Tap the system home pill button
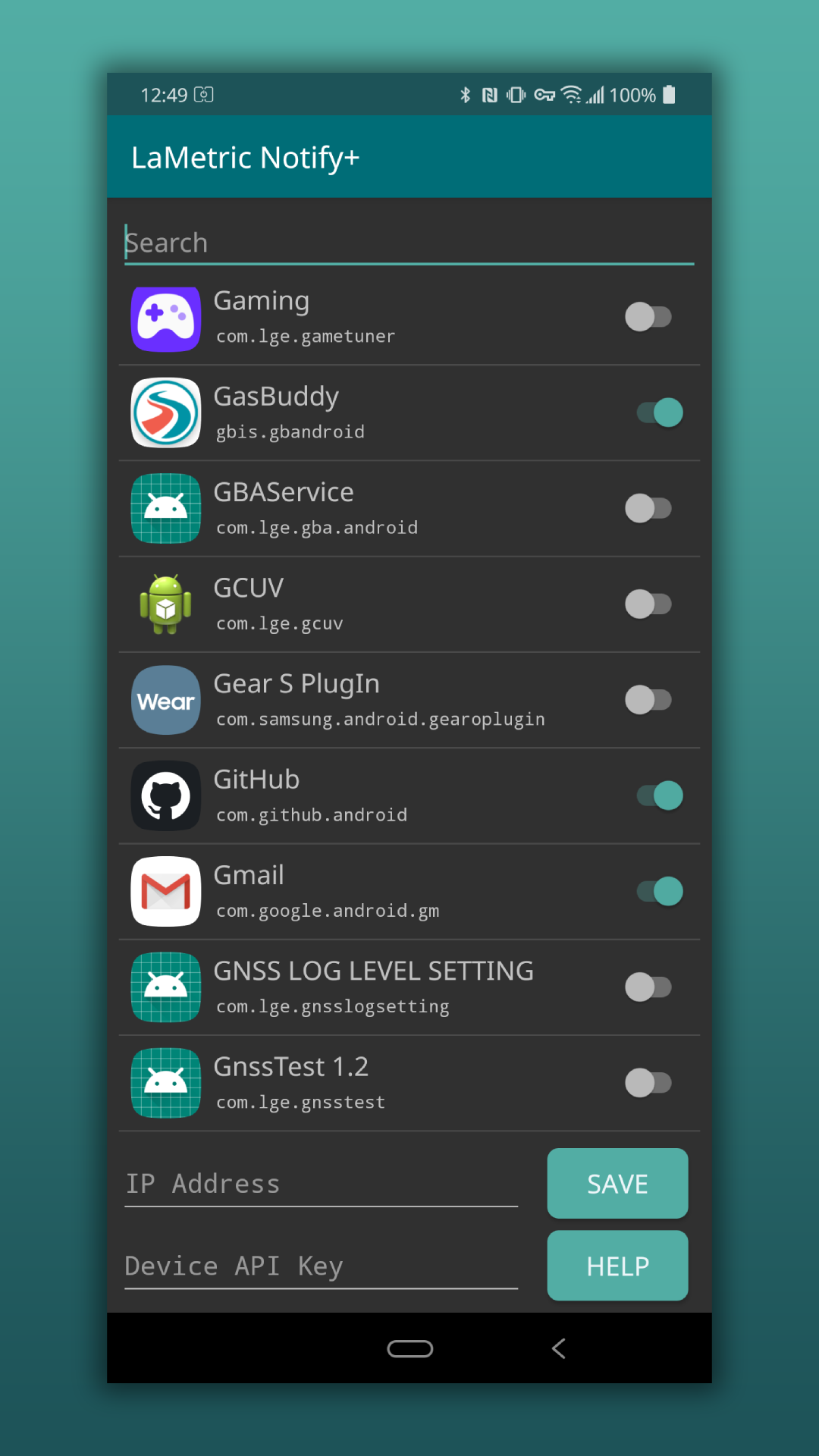Screen dimensions: 819x1456 410,1348
